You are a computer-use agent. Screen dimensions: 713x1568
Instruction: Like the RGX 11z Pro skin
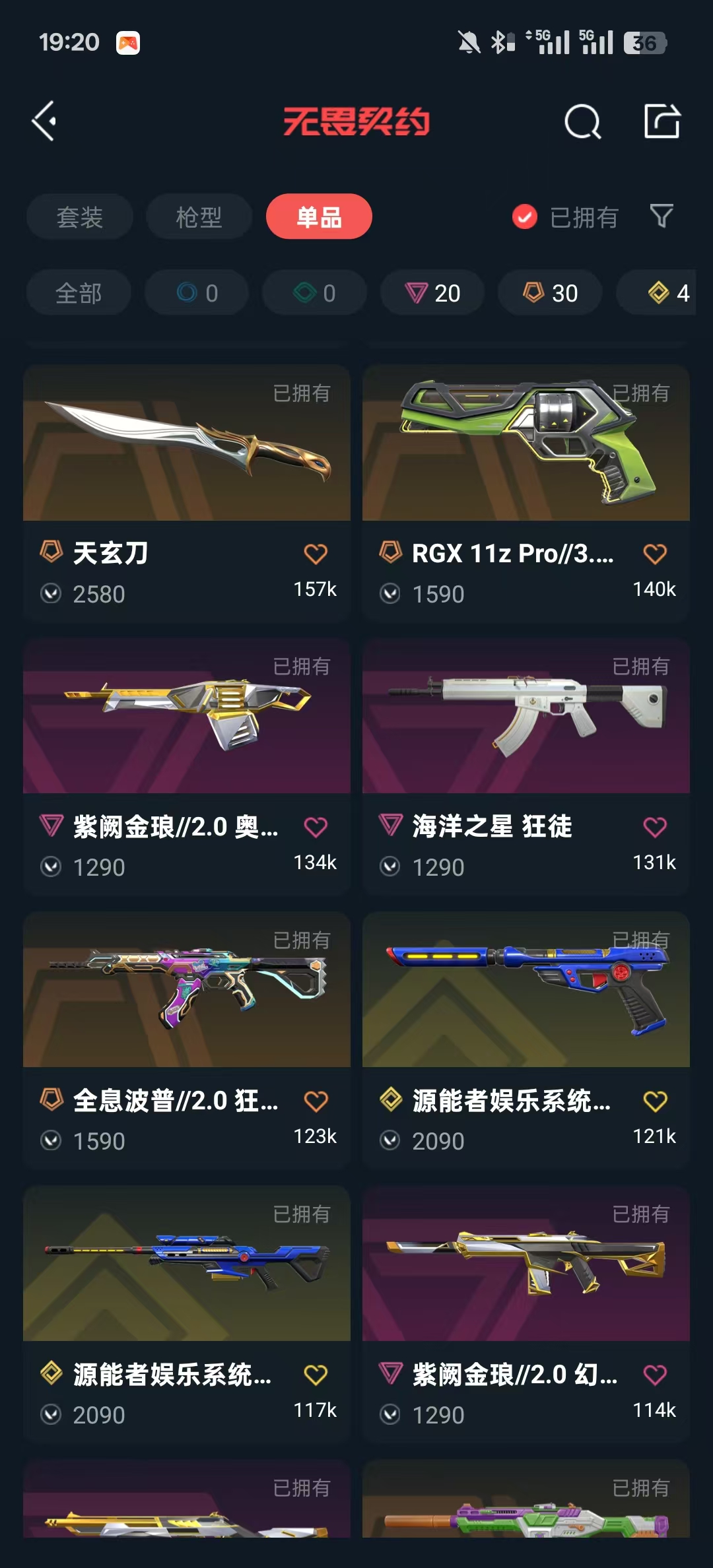pyautogui.click(x=655, y=554)
